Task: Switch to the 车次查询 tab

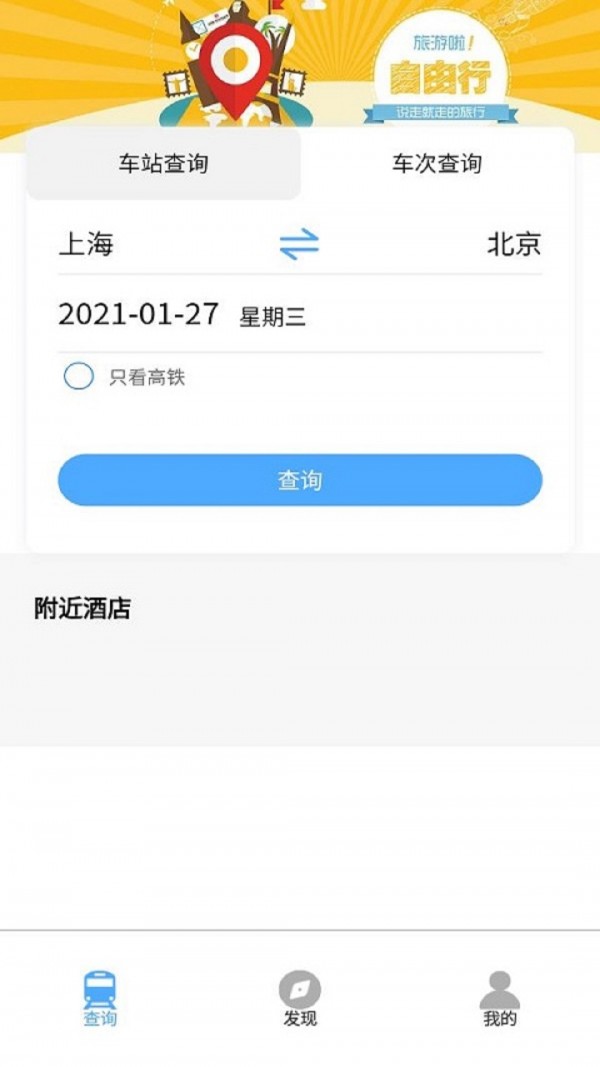Action: tap(437, 164)
